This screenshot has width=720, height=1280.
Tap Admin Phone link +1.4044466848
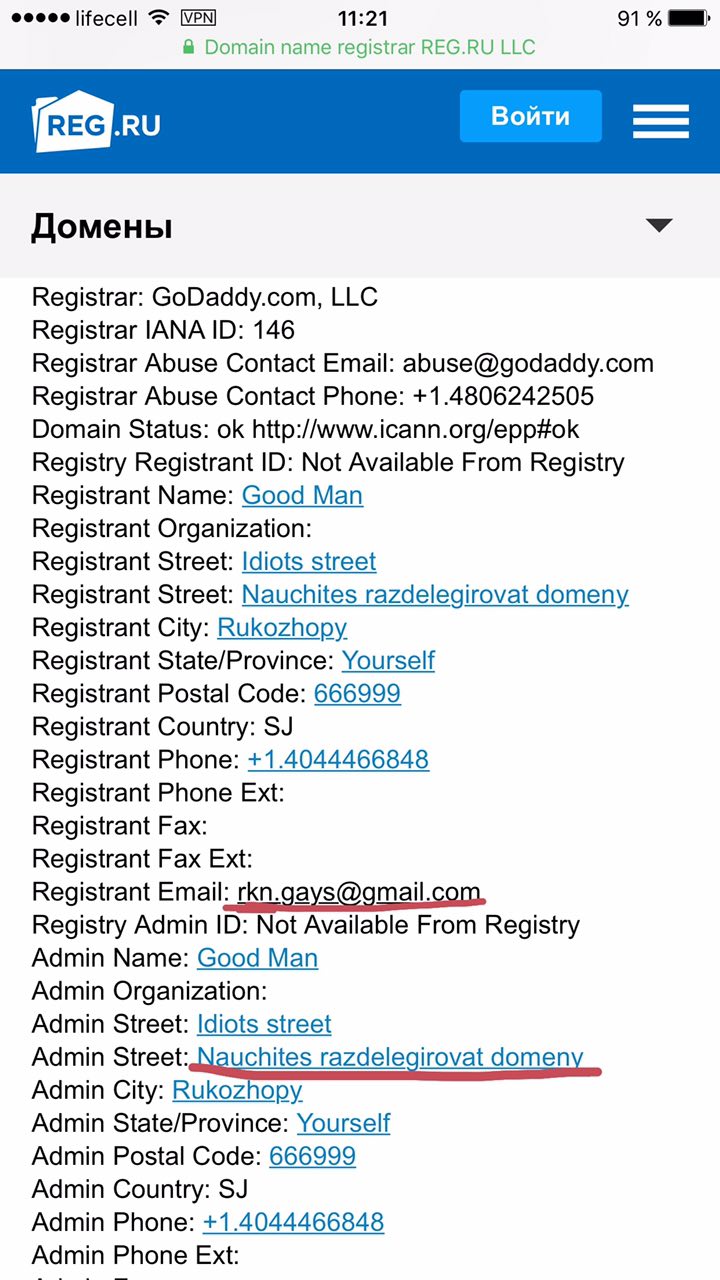click(x=293, y=1221)
